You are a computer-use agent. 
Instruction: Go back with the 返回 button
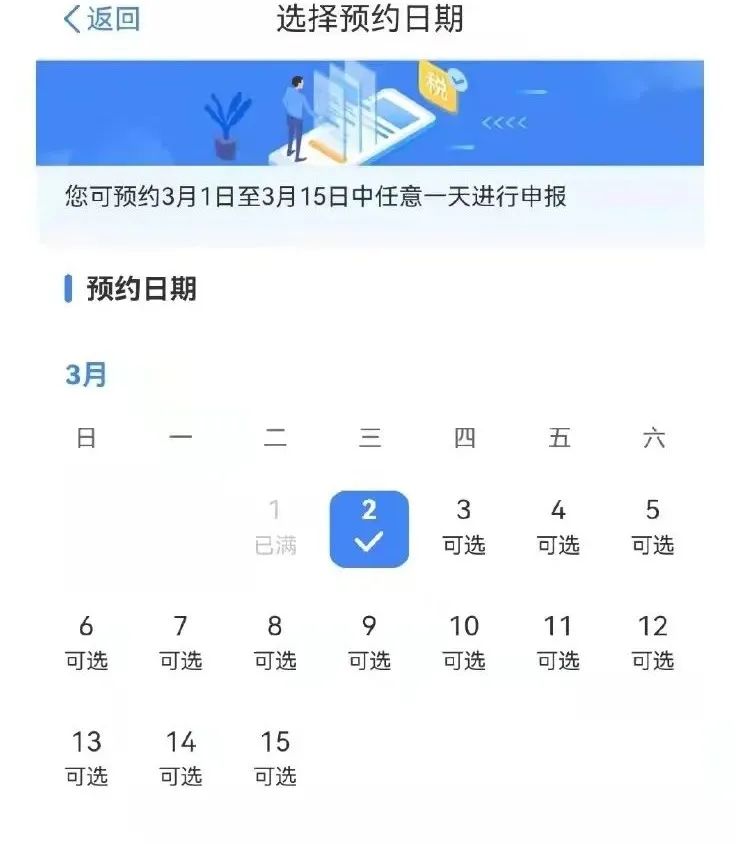tap(102, 19)
